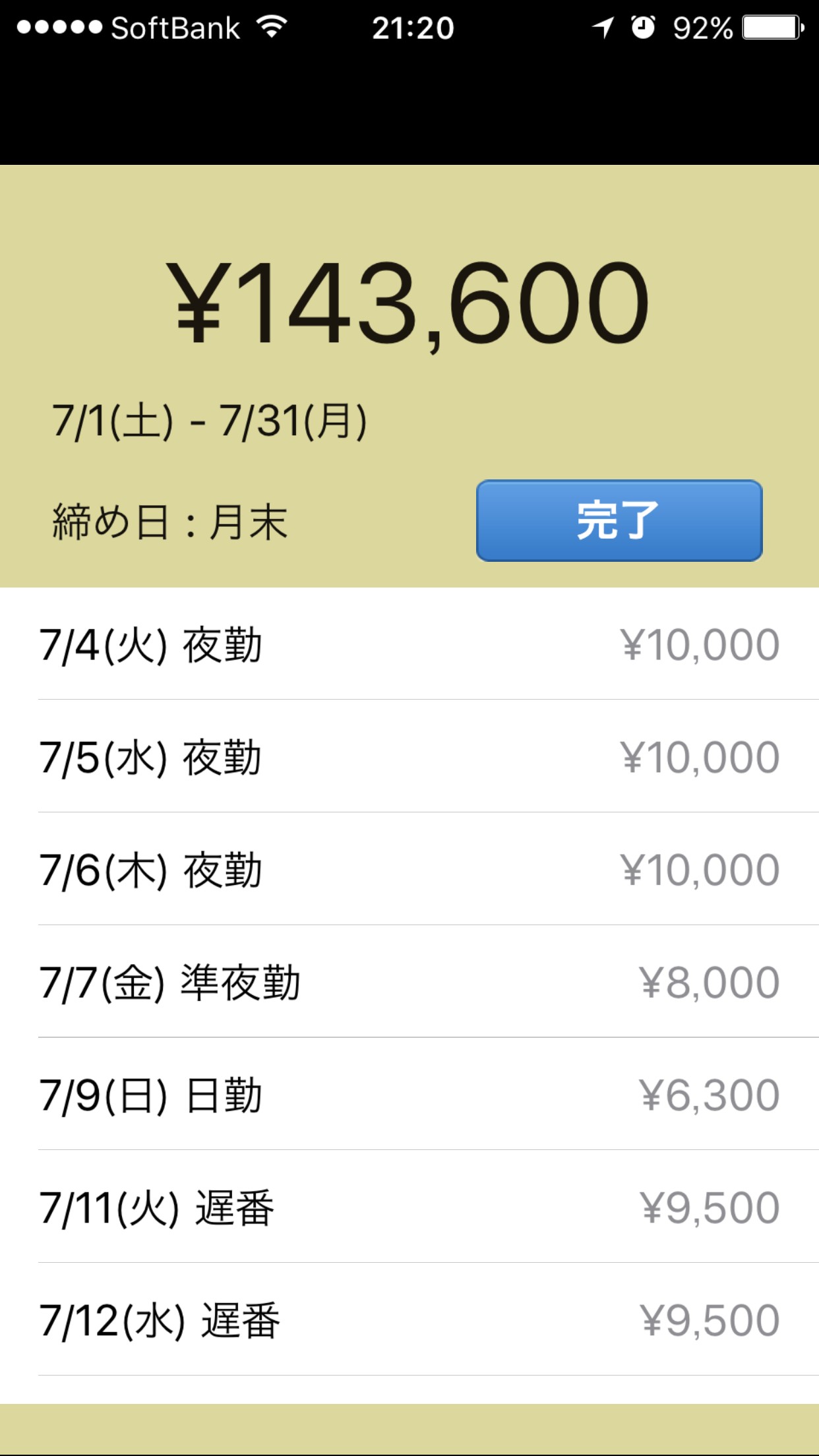Select the 7/5(水) 夜勤 row
819x1456 pixels.
pos(409,757)
